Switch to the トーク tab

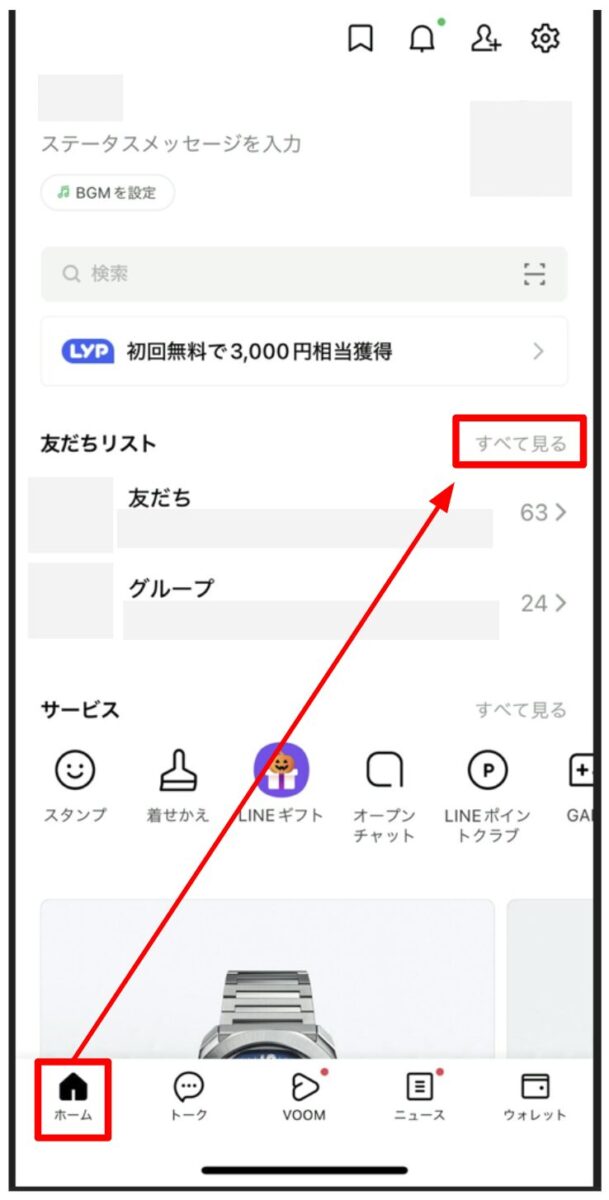188,1097
